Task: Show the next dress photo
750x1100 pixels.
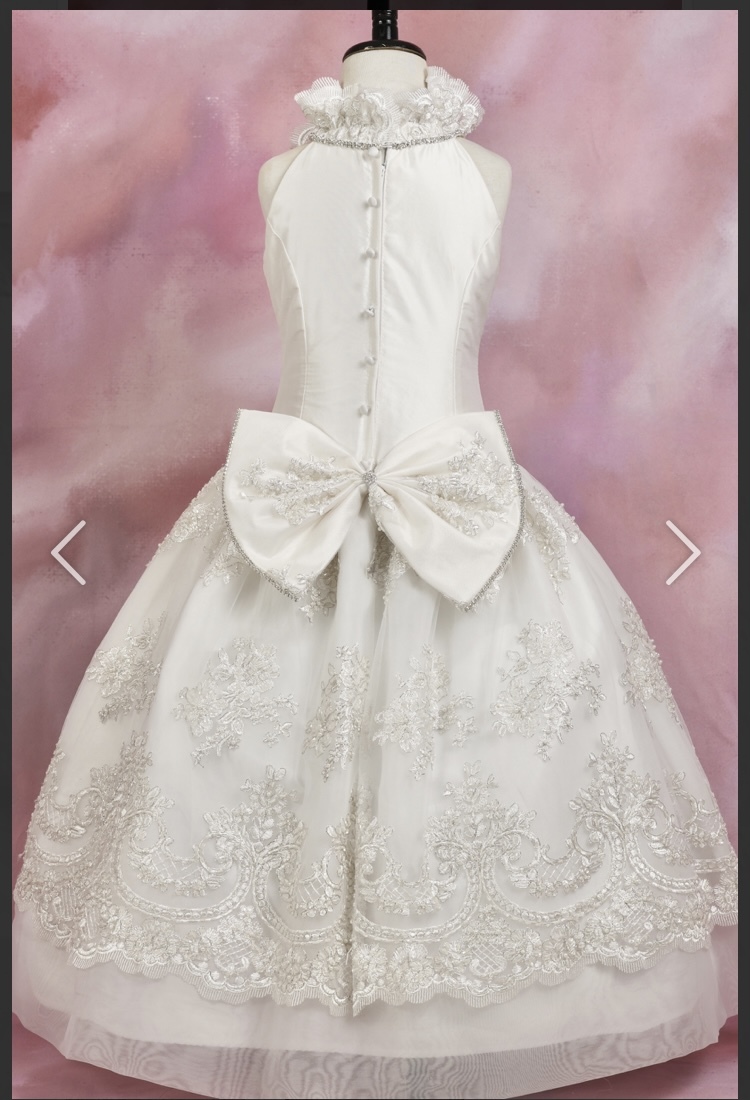Action: click(x=683, y=552)
